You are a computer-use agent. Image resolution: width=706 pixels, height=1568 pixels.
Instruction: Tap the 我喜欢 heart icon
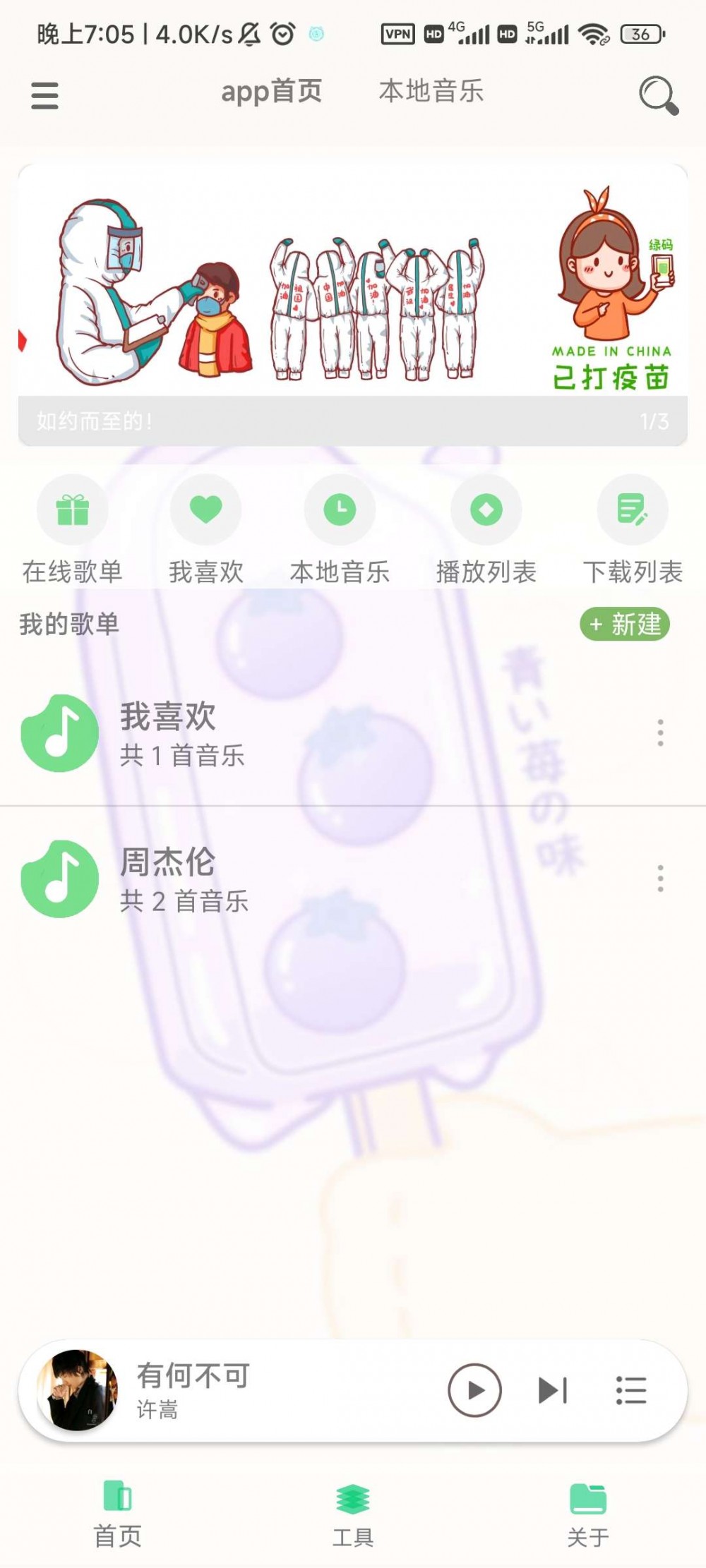(205, 509)
